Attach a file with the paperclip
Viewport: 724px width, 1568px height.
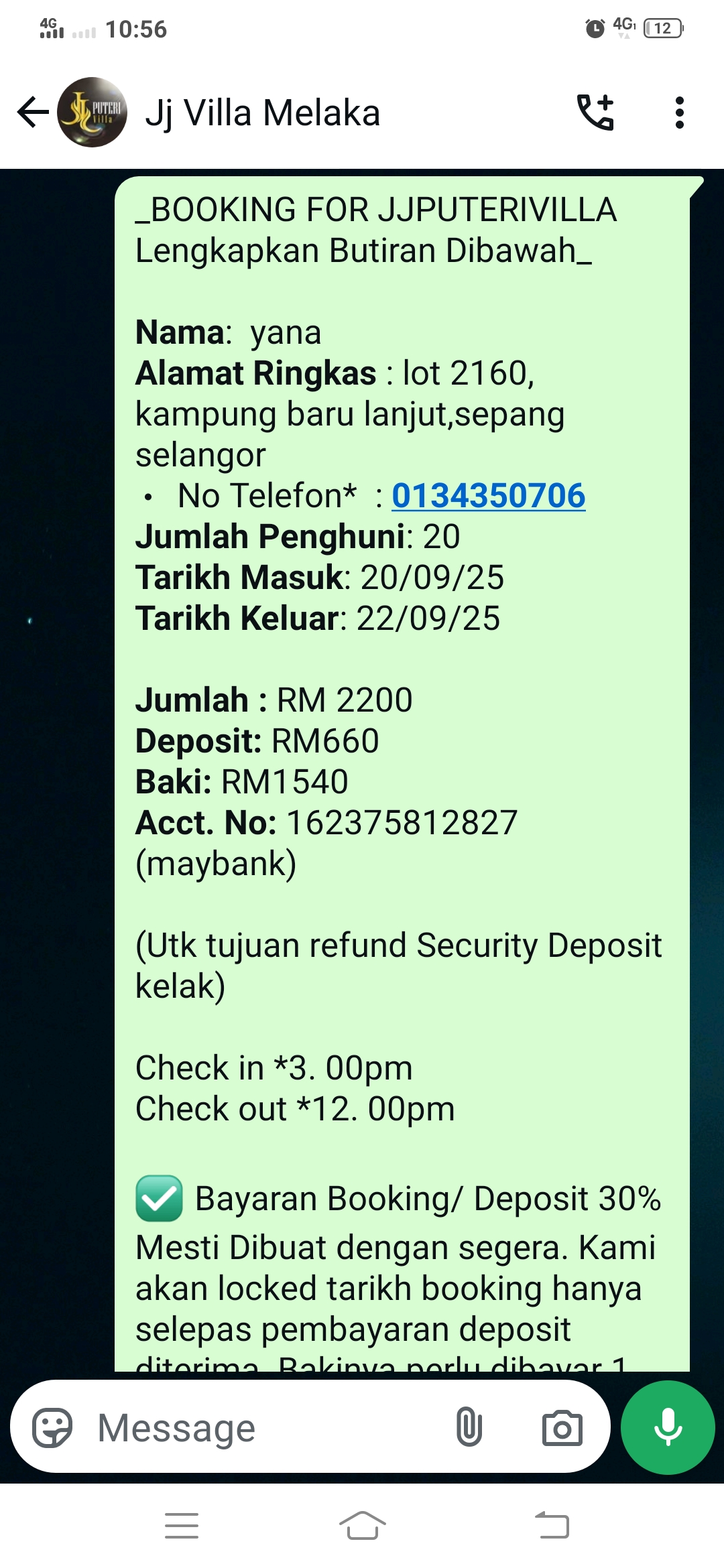[x=469, y=1427]
